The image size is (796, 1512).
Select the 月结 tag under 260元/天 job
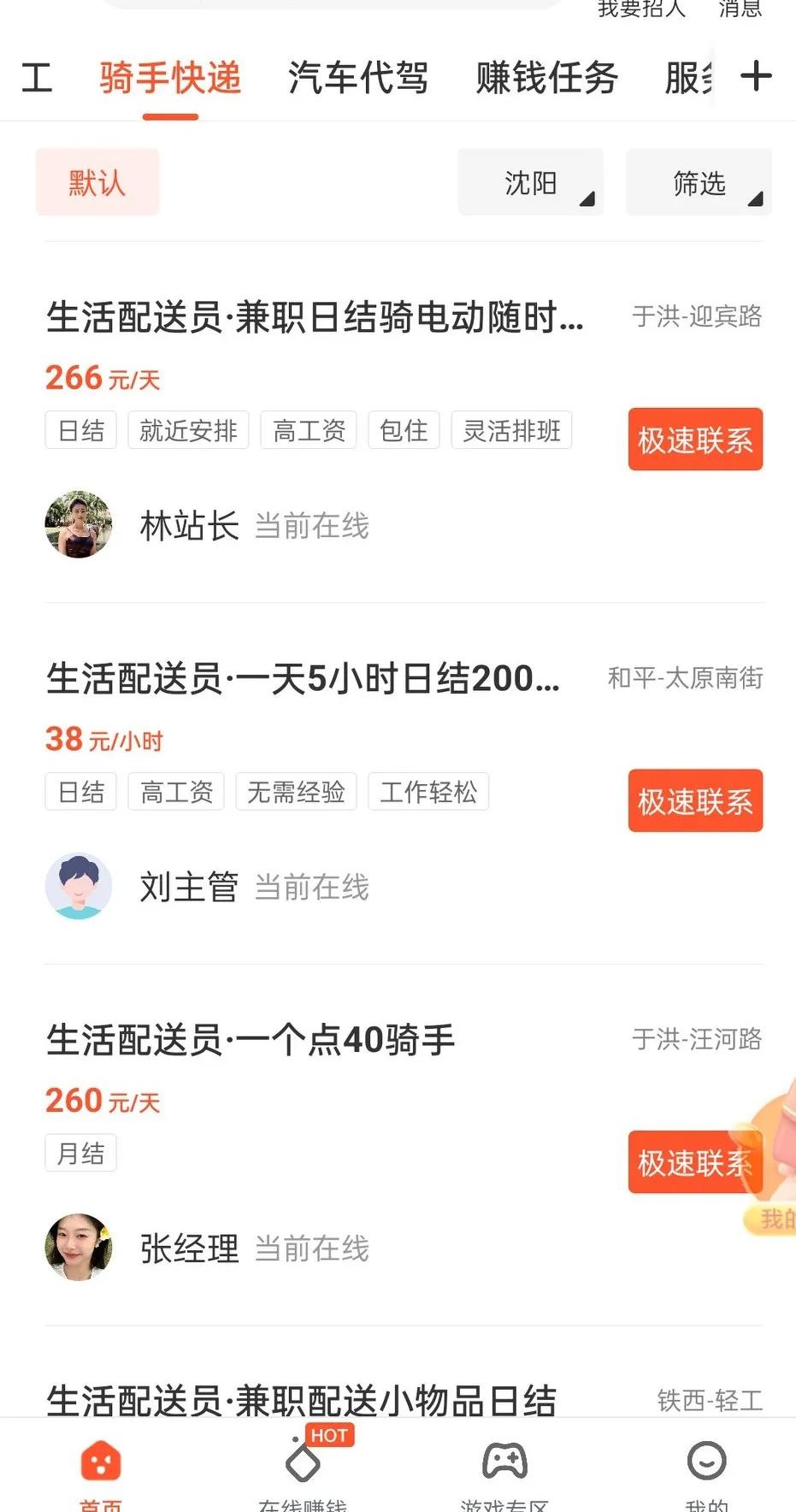[80, 1153]
